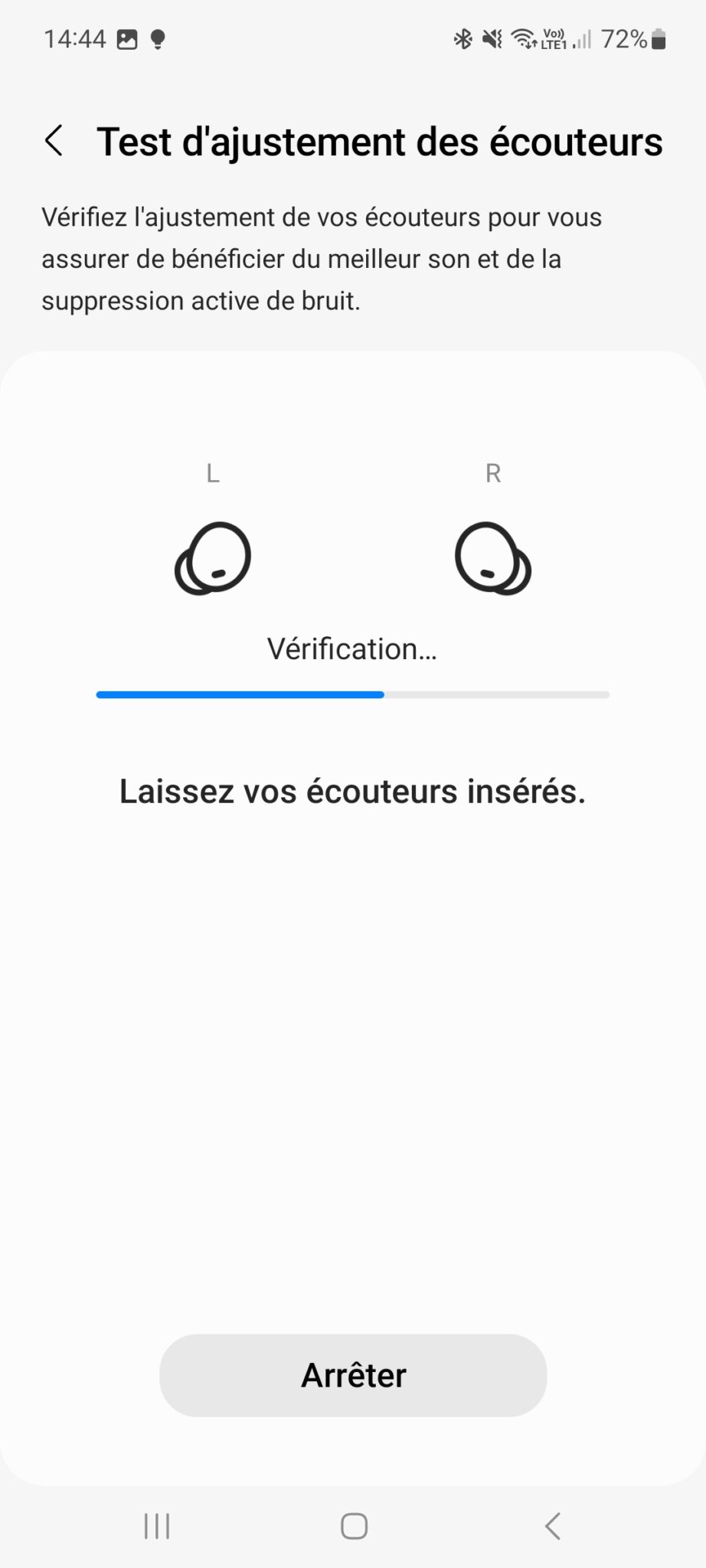Open the recent apps overview
This screenshot has height=1568, width=706.
coord(157,1526)
